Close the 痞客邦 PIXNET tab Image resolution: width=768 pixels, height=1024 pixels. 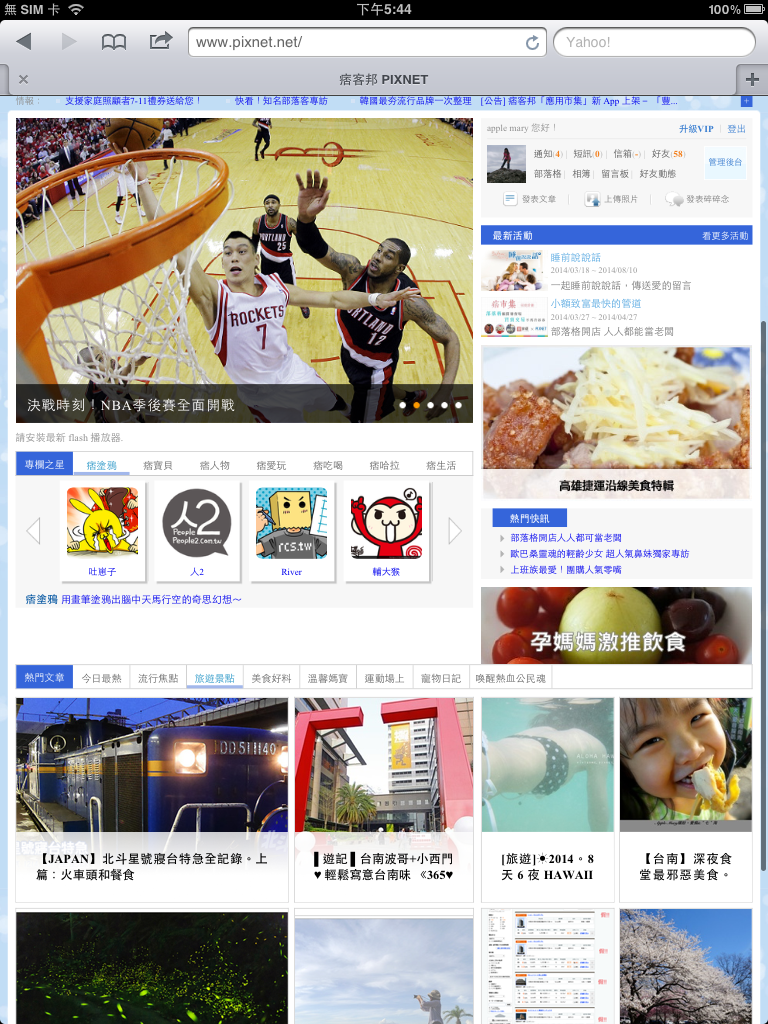point(23,79)
